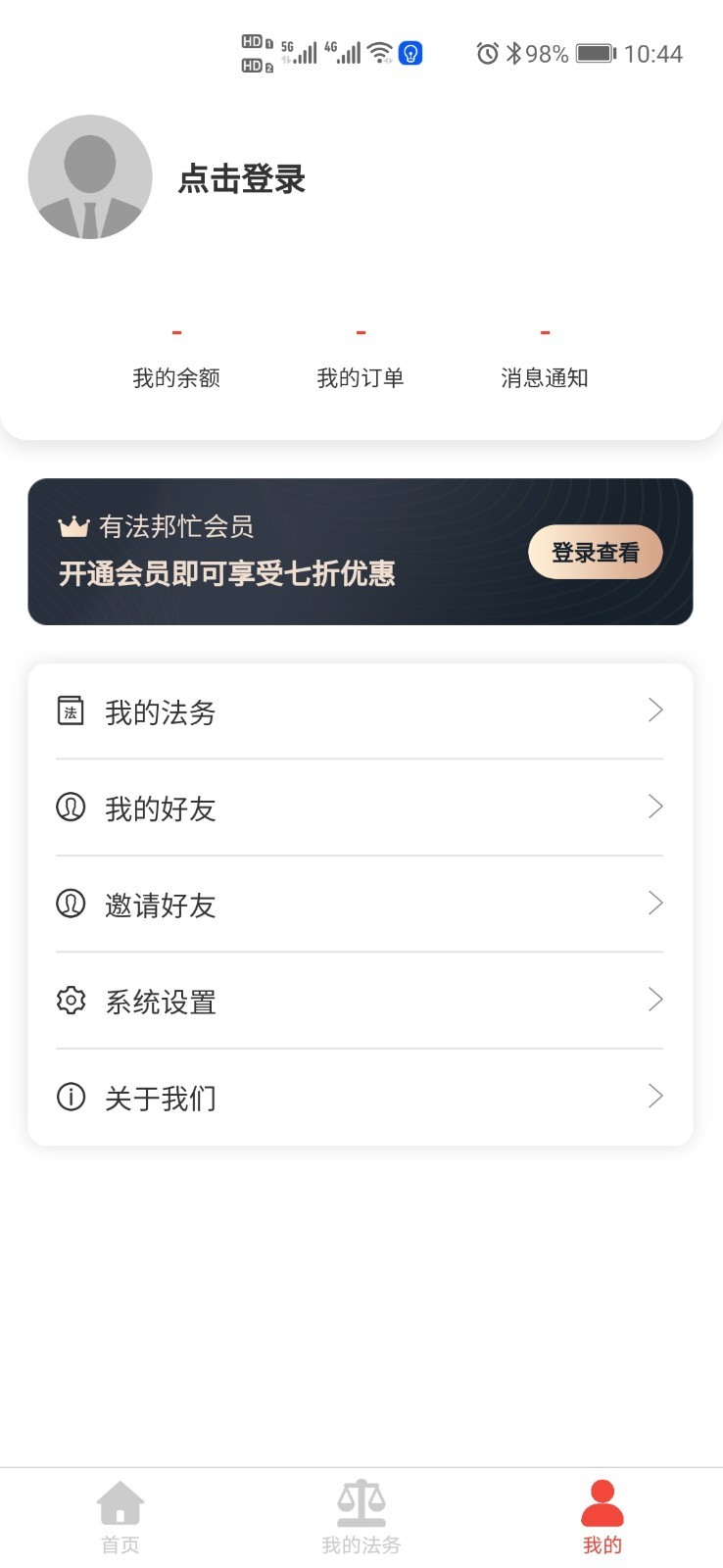Open 系统设置 via the gear icon

(70, 1000)
